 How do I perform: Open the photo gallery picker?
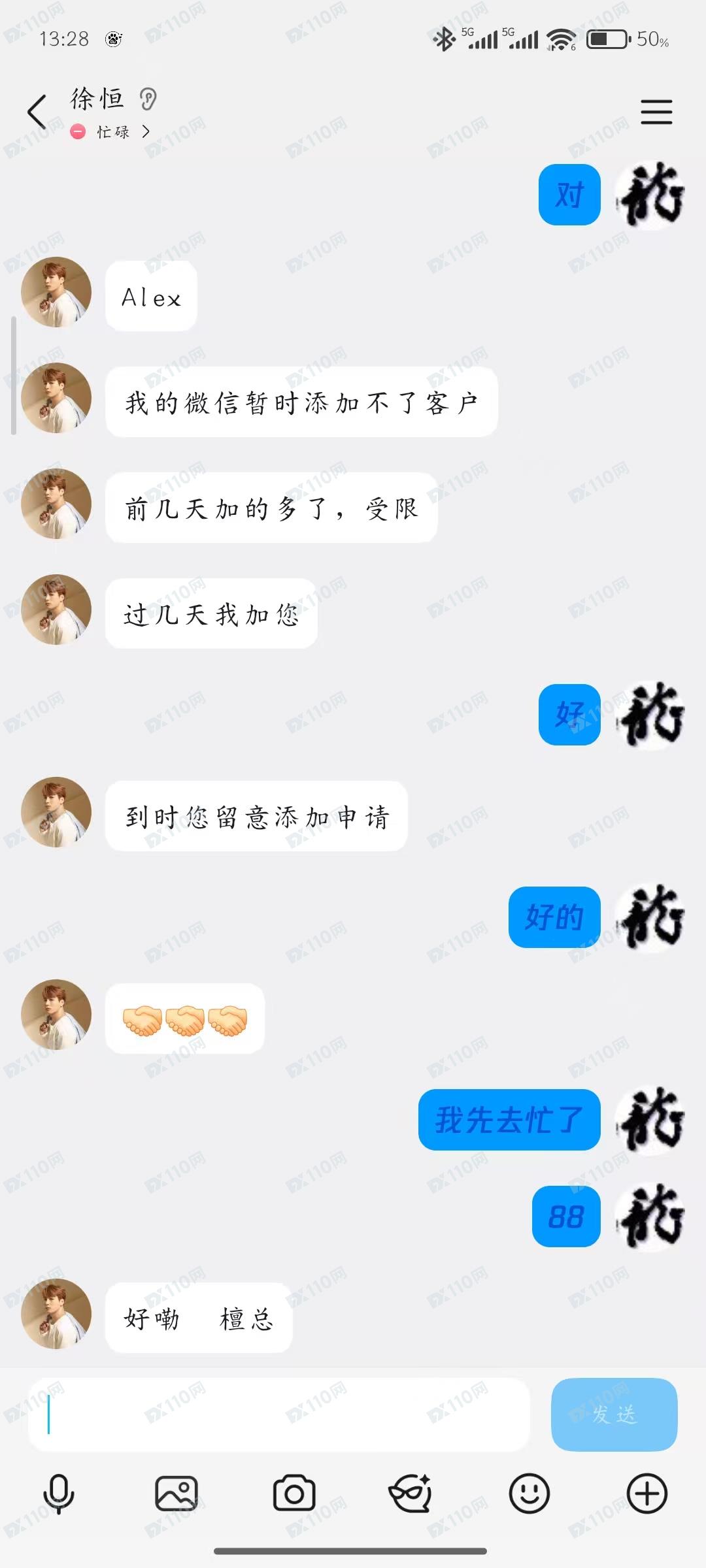point(176,1494)
